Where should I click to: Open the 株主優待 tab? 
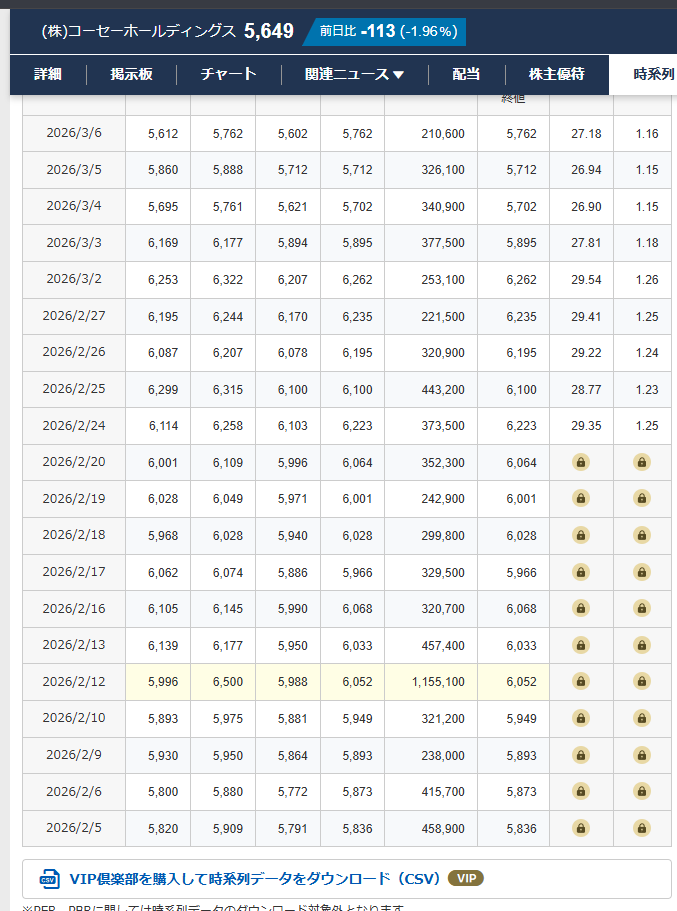click(556, 75)
